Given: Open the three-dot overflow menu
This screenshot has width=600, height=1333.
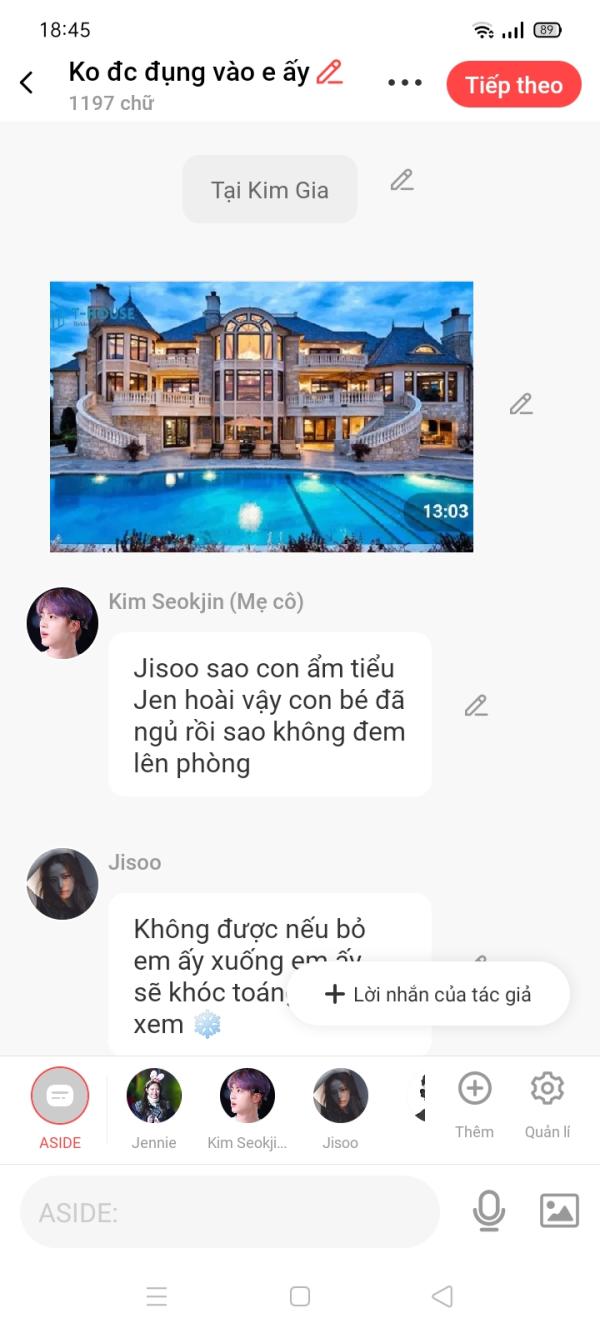Looking at the screenshot, I should point(405,83).
